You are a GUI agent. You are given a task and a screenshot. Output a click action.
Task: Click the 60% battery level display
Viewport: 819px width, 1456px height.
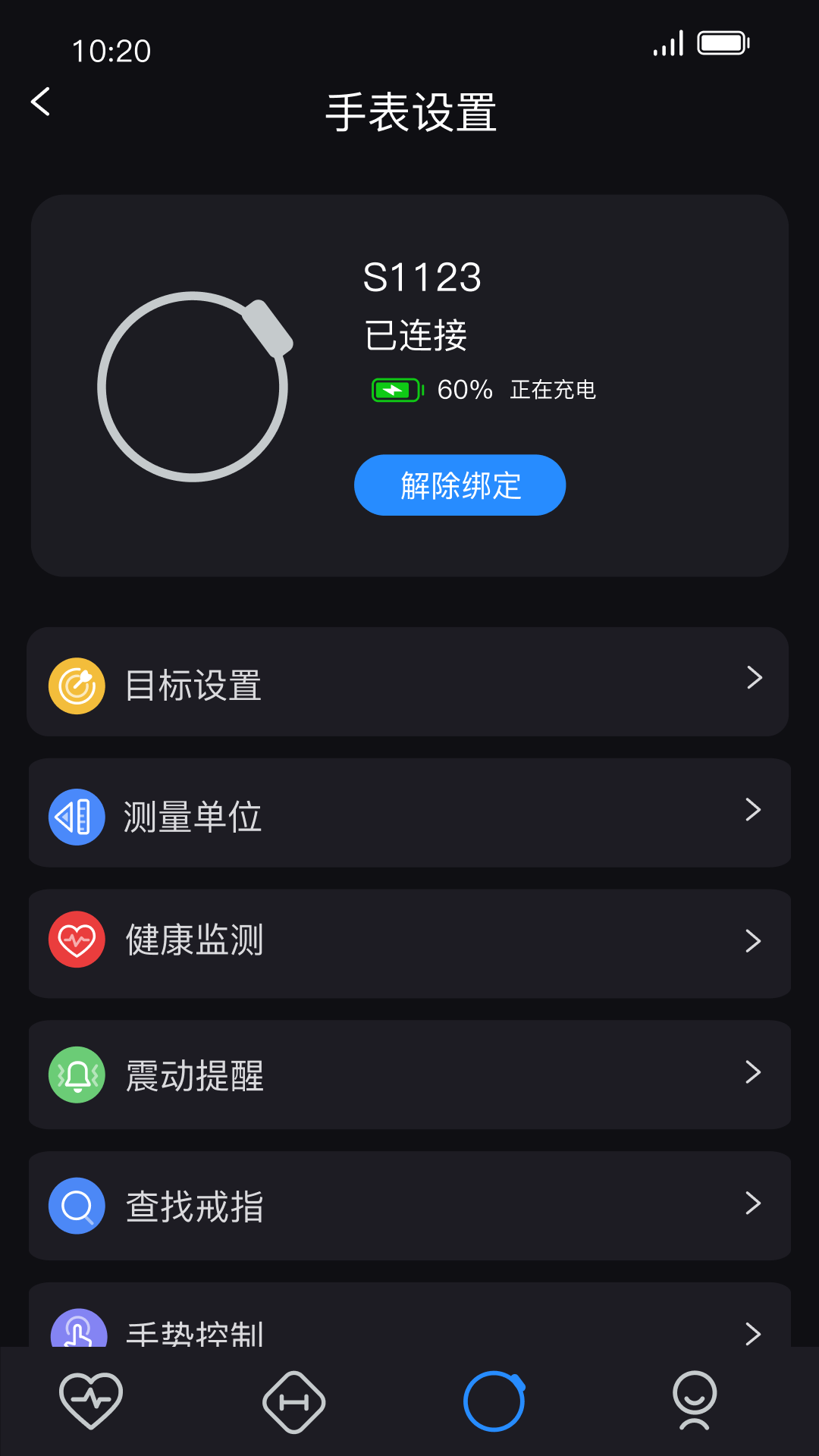pyautogui.click(x=465, y=389)
